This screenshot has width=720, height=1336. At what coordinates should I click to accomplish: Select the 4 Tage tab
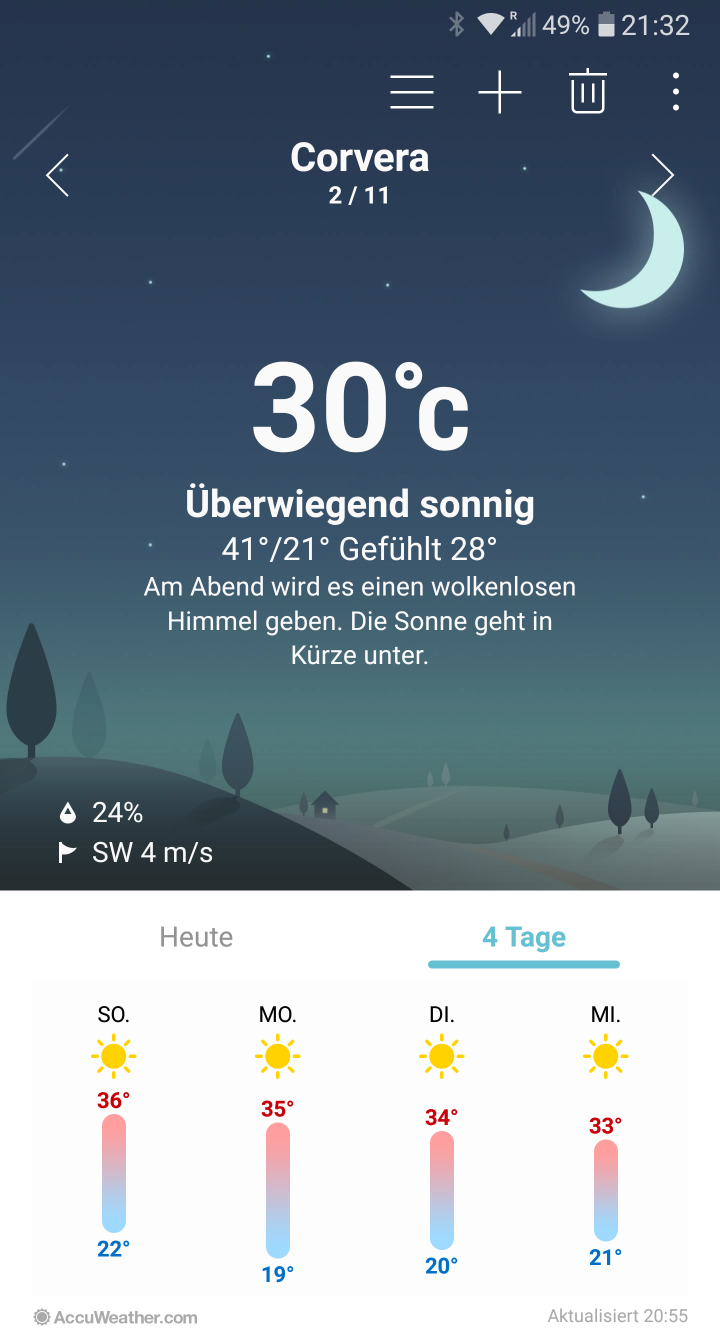524,937
